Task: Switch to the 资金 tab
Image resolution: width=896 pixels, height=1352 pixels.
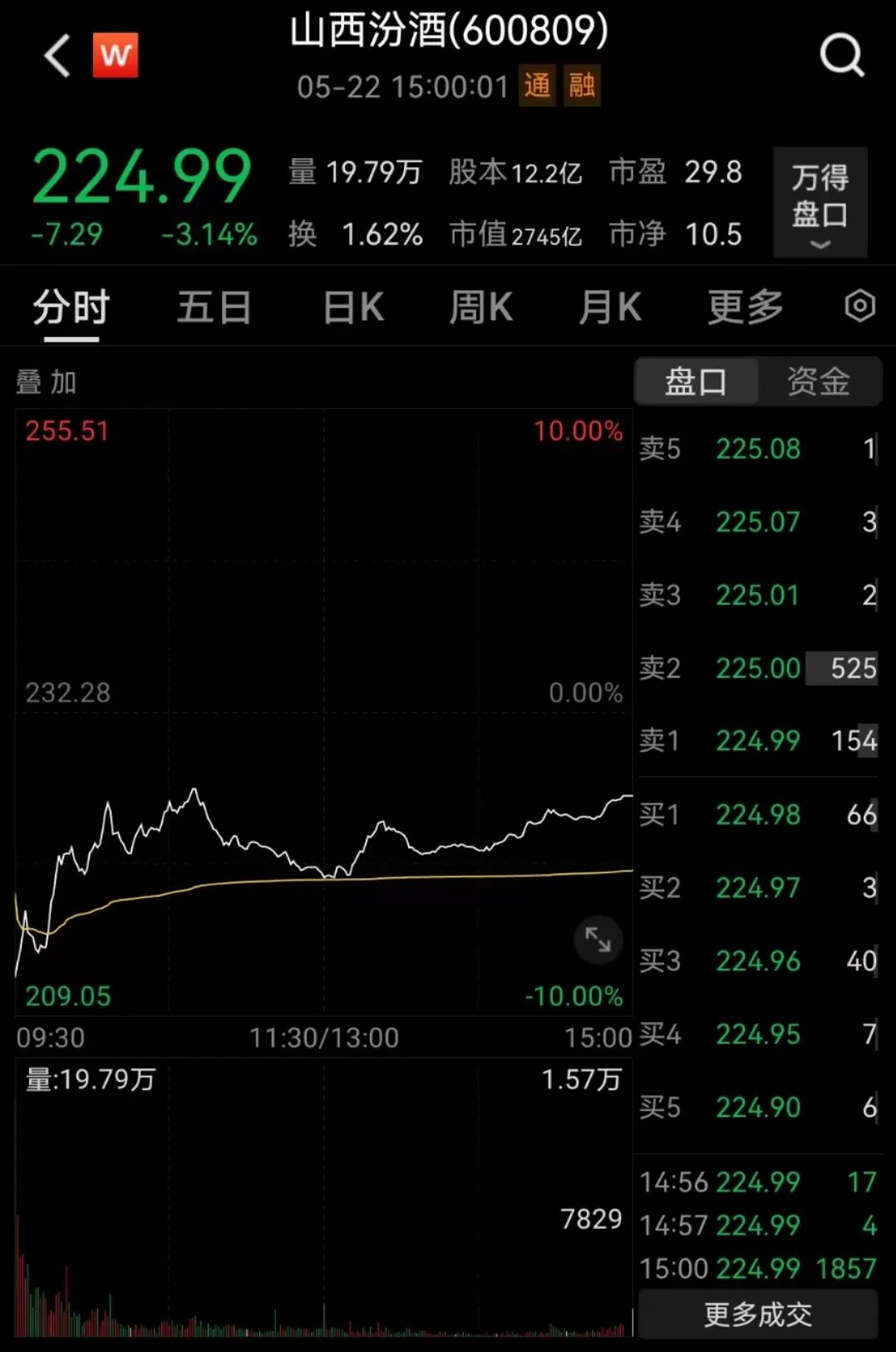Action: tap(818, 382)
